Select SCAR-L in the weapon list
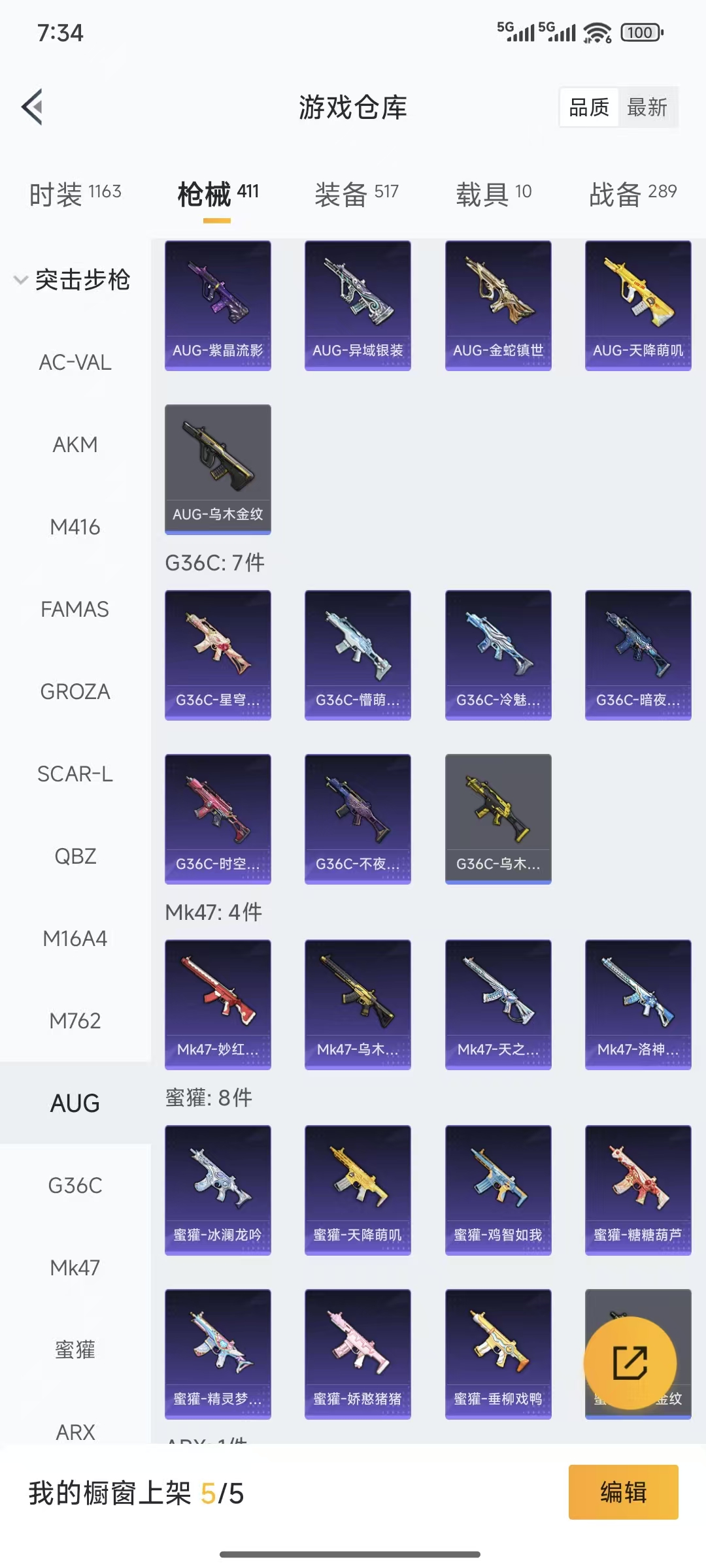Screen dimensions: 706x1568 (x=75, y=774)
